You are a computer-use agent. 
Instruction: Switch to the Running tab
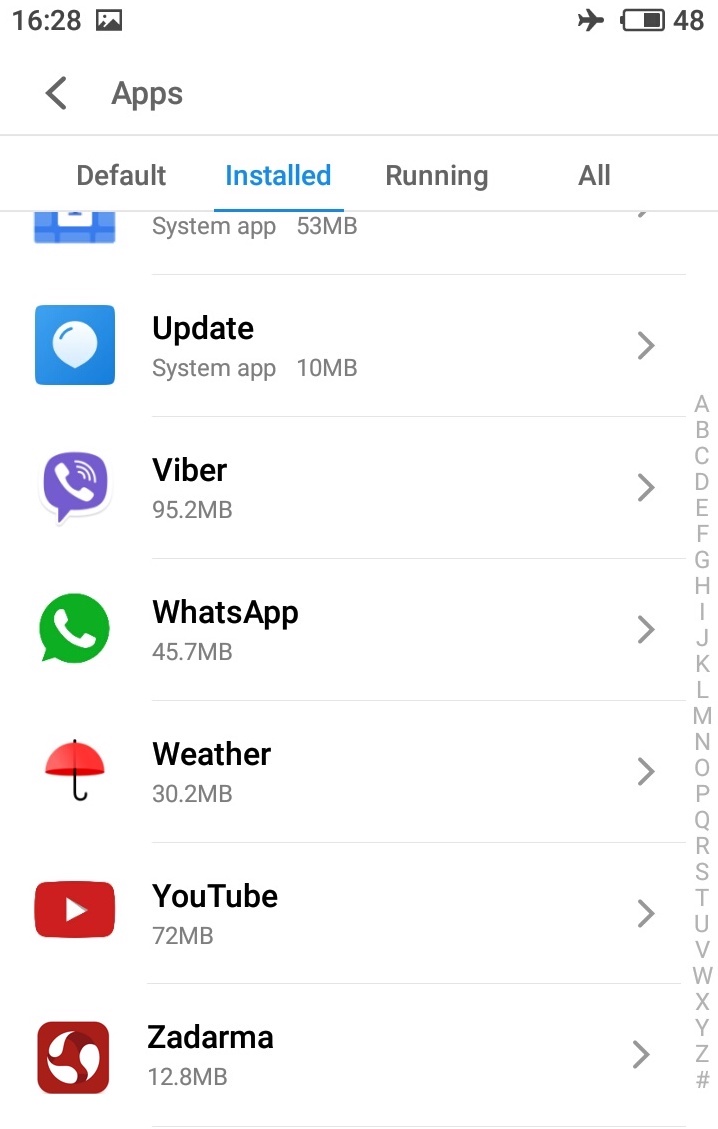[x=437, y=176]
